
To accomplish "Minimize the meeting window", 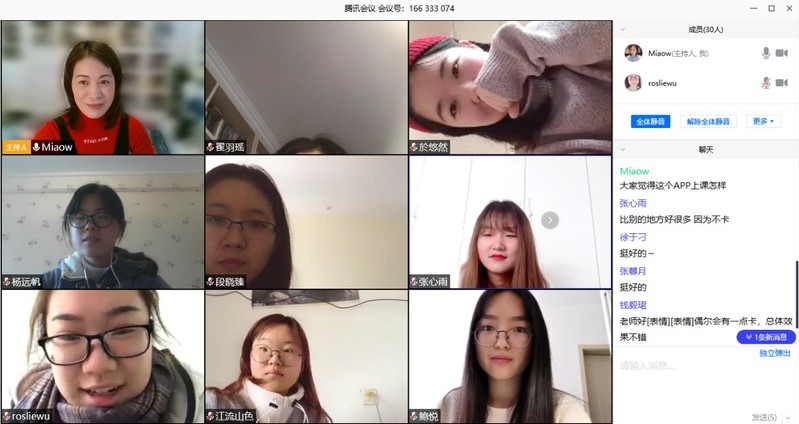I will tap(753, 7).
